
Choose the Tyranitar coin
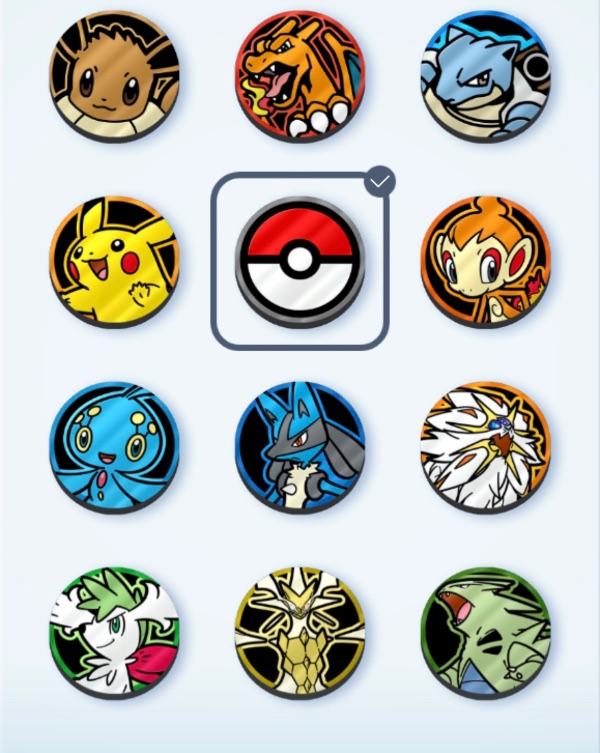[x=485, y=632]
